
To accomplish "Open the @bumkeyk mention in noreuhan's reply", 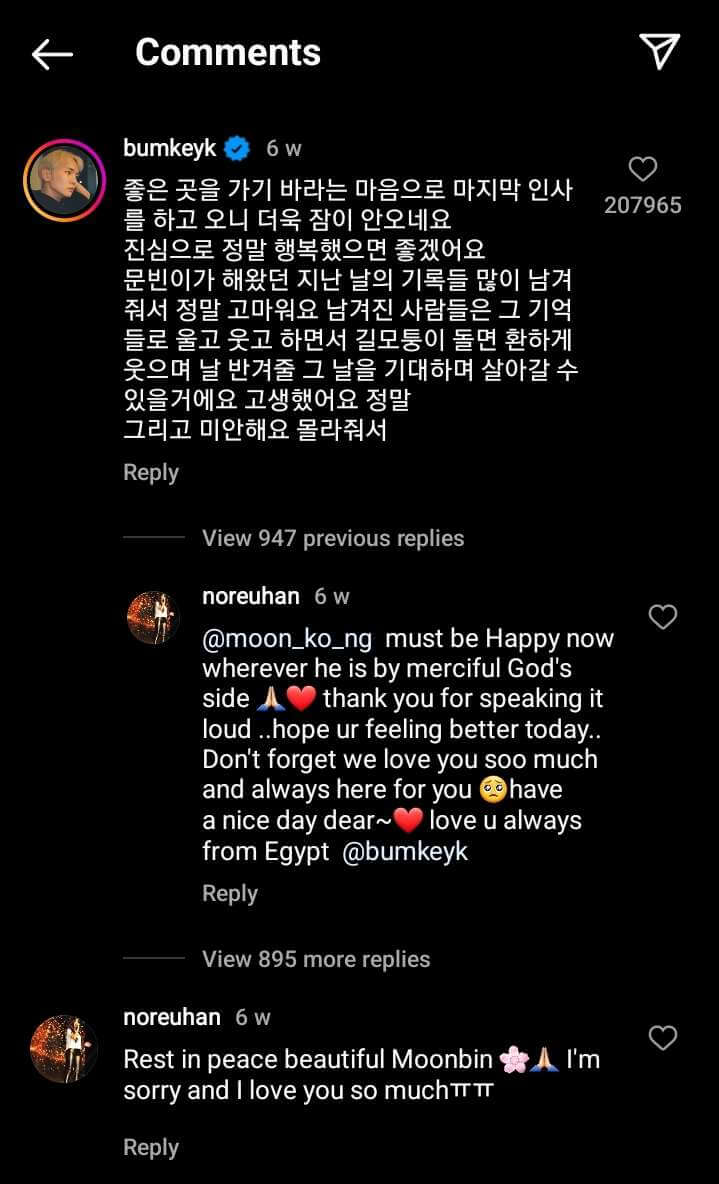I will [405, 852].
